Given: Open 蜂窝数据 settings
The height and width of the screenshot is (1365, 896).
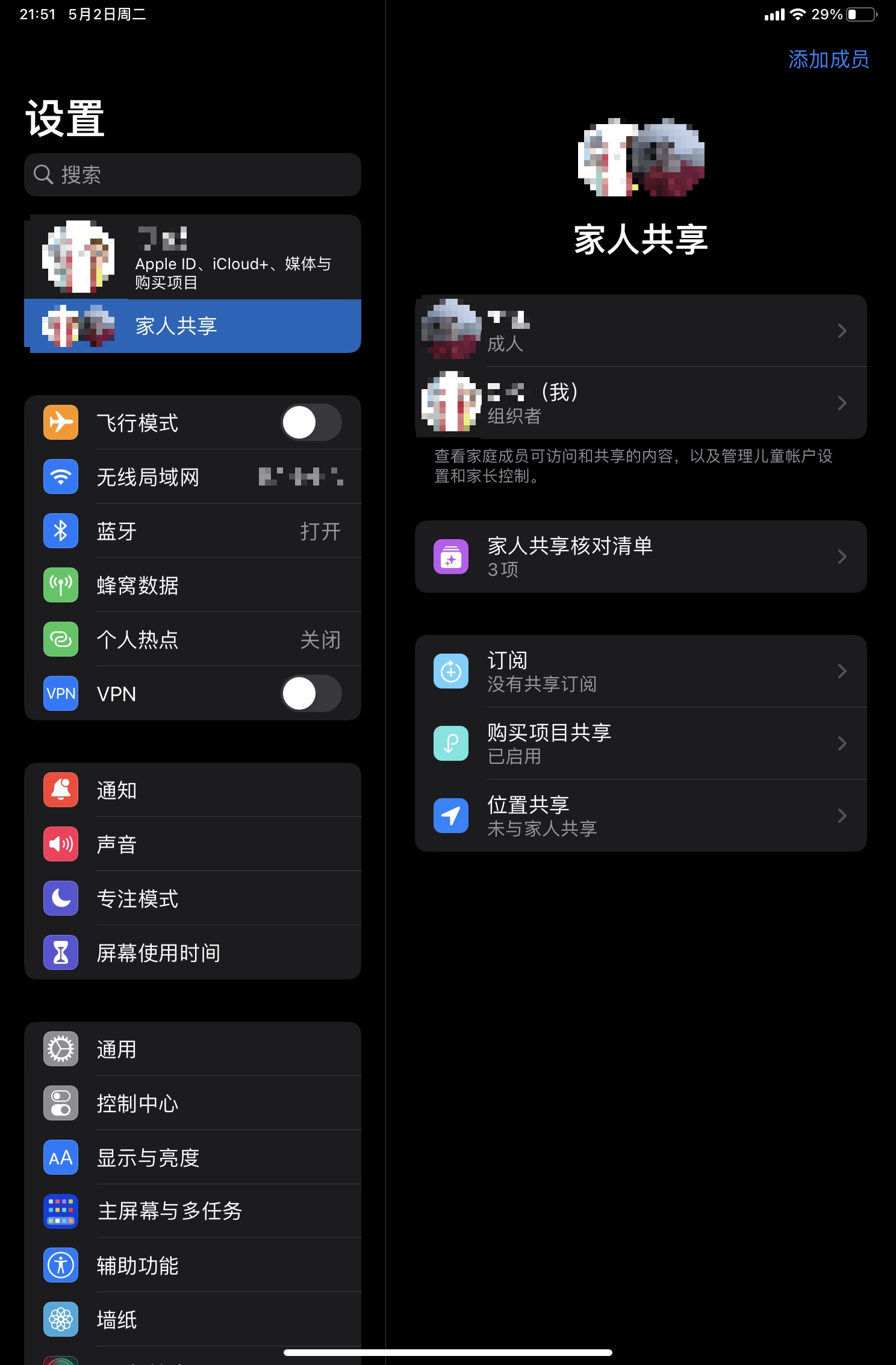Looking at the screenshot, I should click(193, 586).
